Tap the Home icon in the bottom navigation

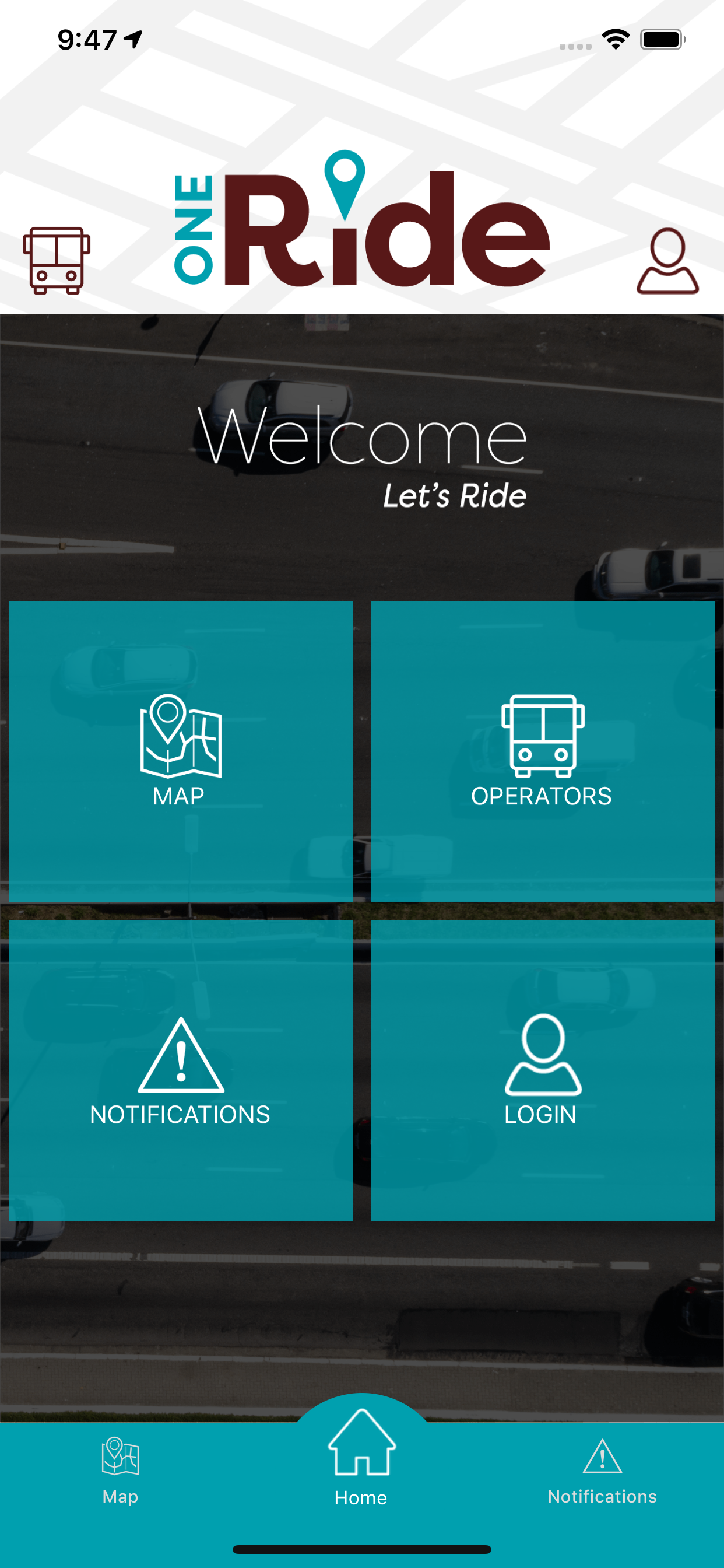(x=361, y=1444)
